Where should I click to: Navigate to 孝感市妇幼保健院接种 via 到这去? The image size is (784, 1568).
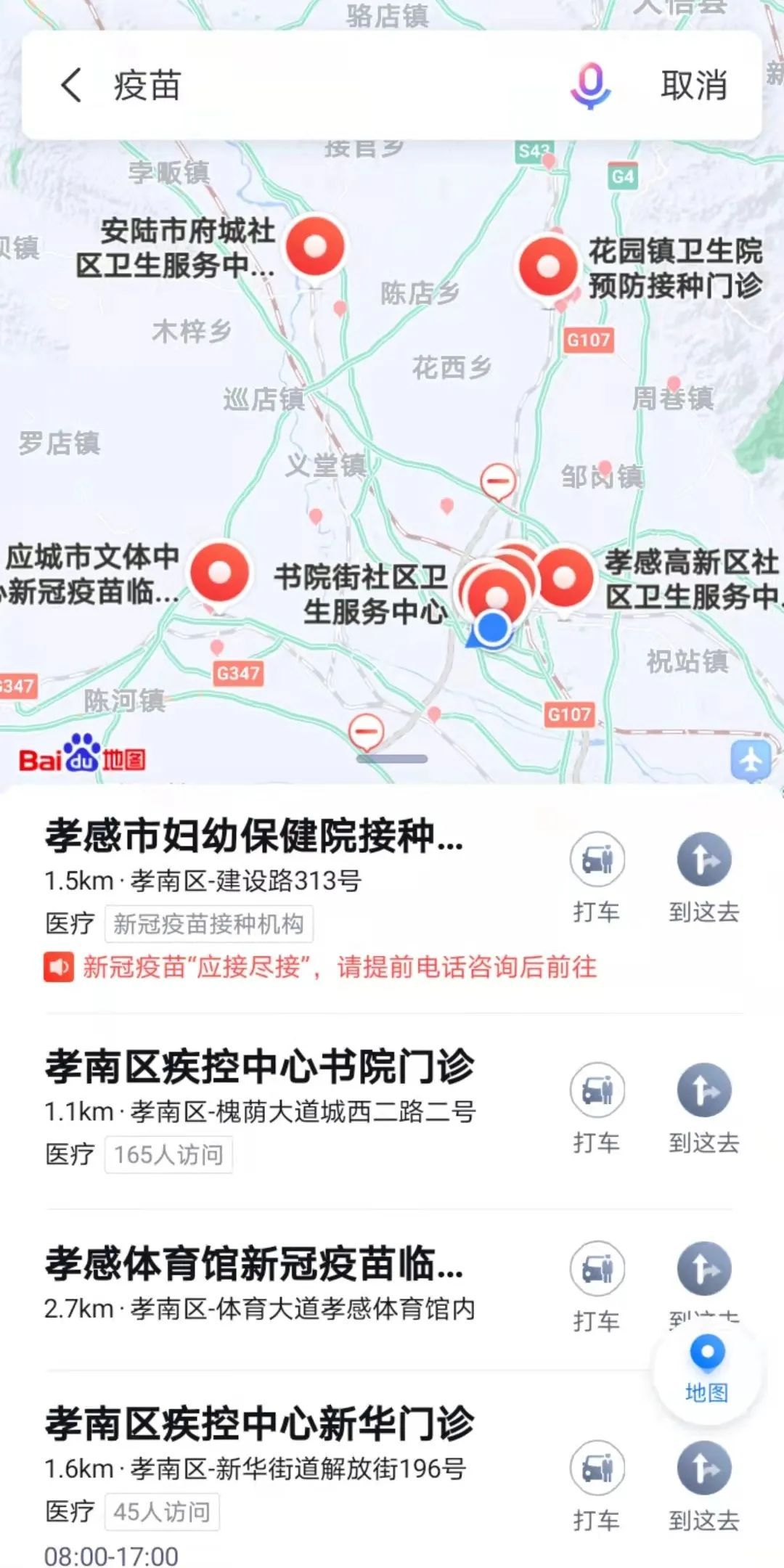pyautogui.click(x=703, y=859)
